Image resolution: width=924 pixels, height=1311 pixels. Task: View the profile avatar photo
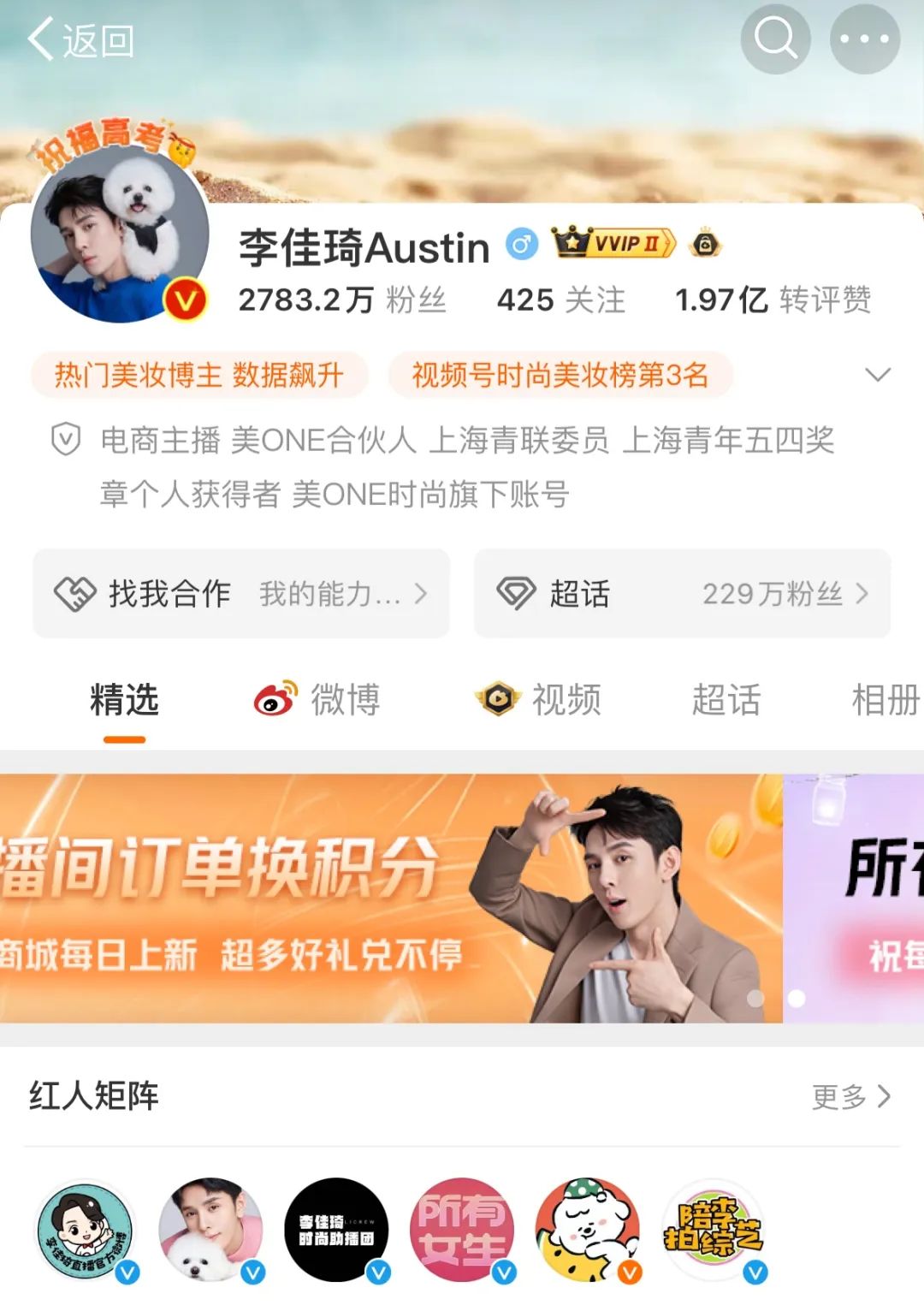tap(120, 234)
